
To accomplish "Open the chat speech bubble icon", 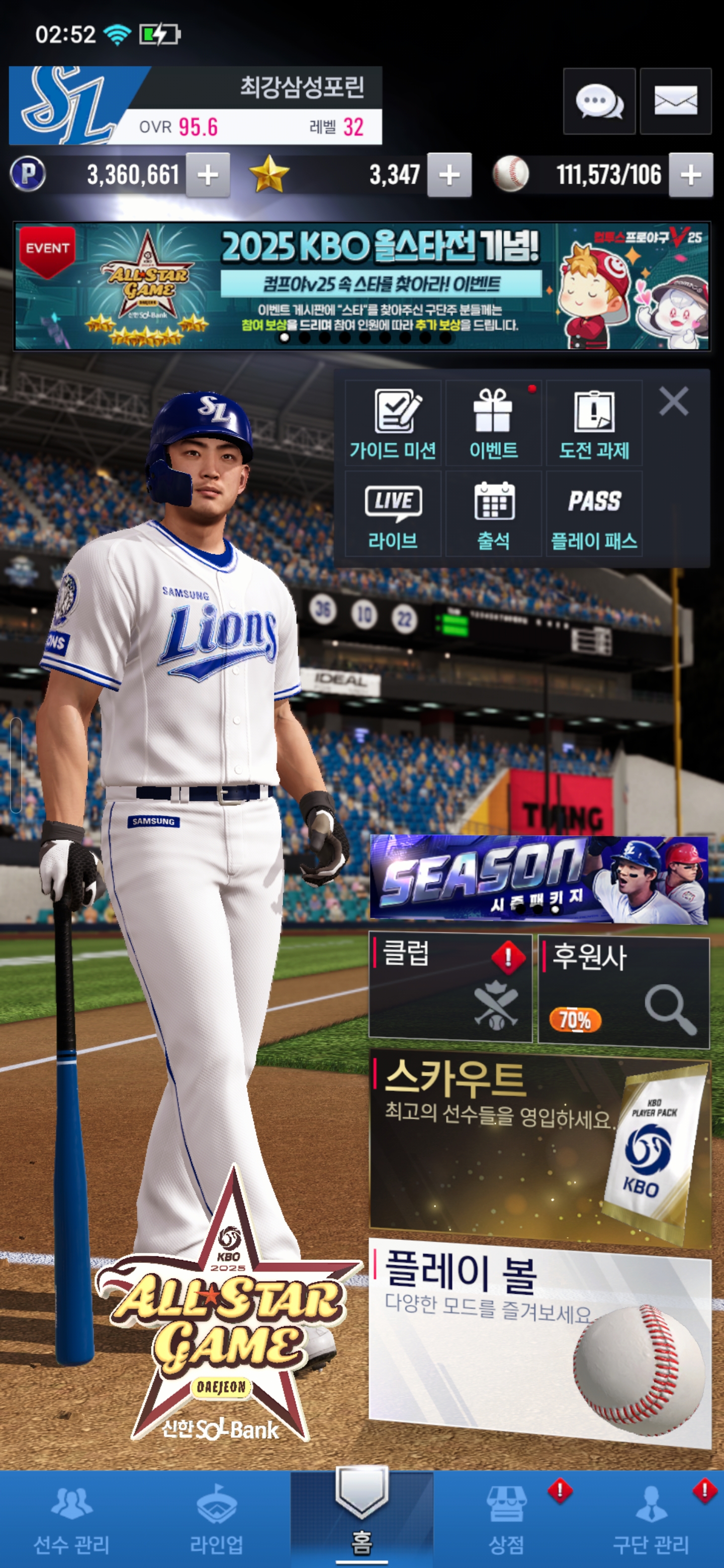I will coord(599,102).
